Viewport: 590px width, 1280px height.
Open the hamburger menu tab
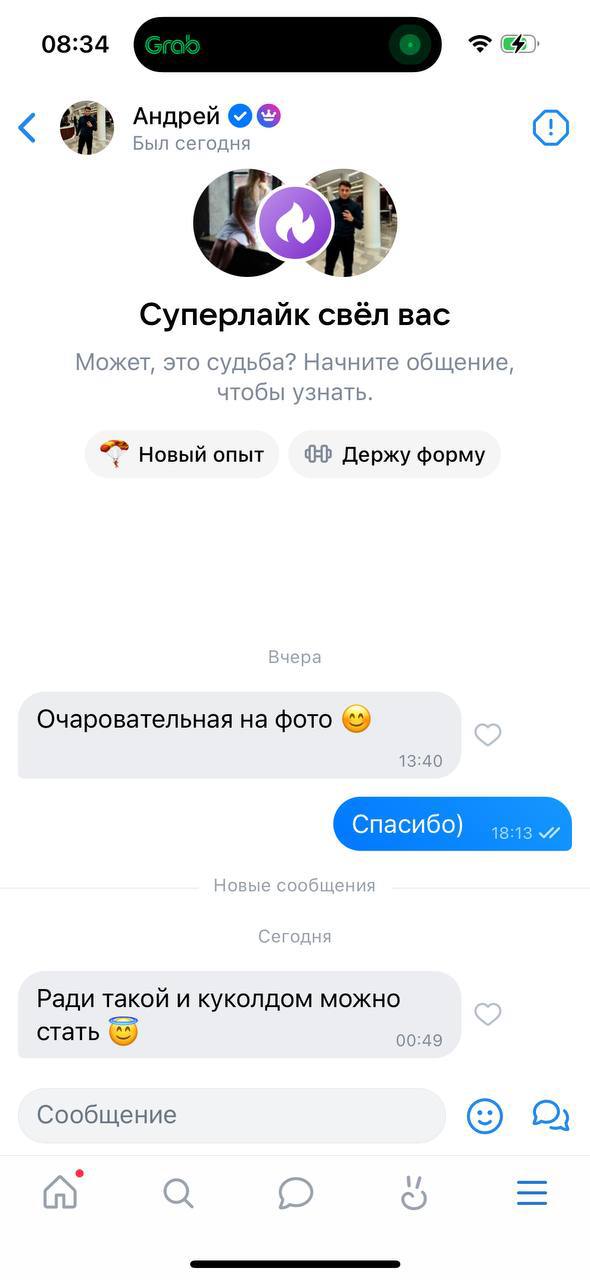click(532, 1193)
